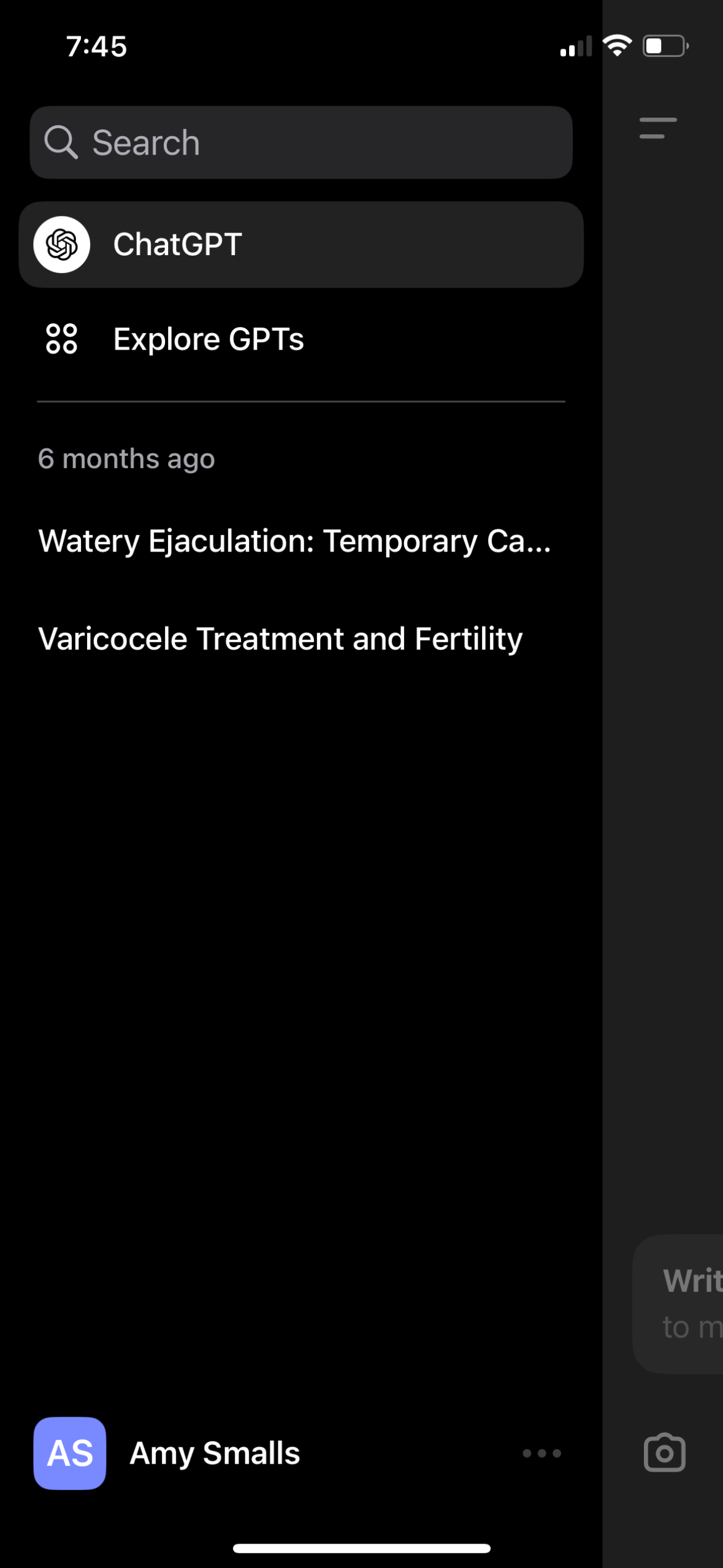Tap the battery level indicator
723x1568 pixels.
pyautogui.click(x=664, y=44)
